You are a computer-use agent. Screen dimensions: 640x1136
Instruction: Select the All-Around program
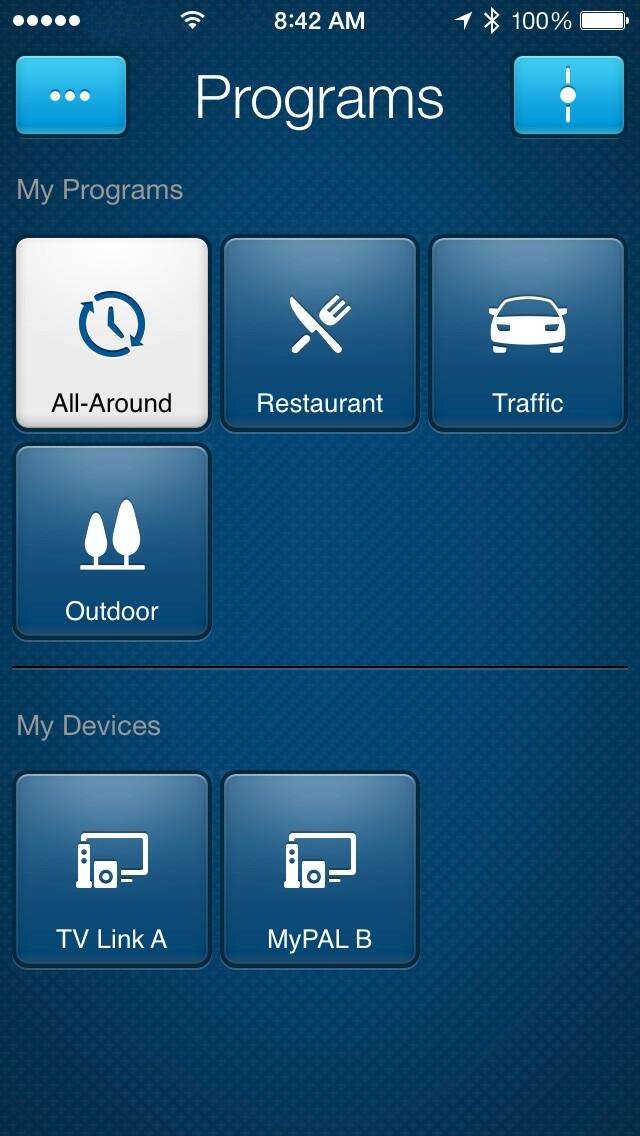pyautogui.click(x=112, y=333)
